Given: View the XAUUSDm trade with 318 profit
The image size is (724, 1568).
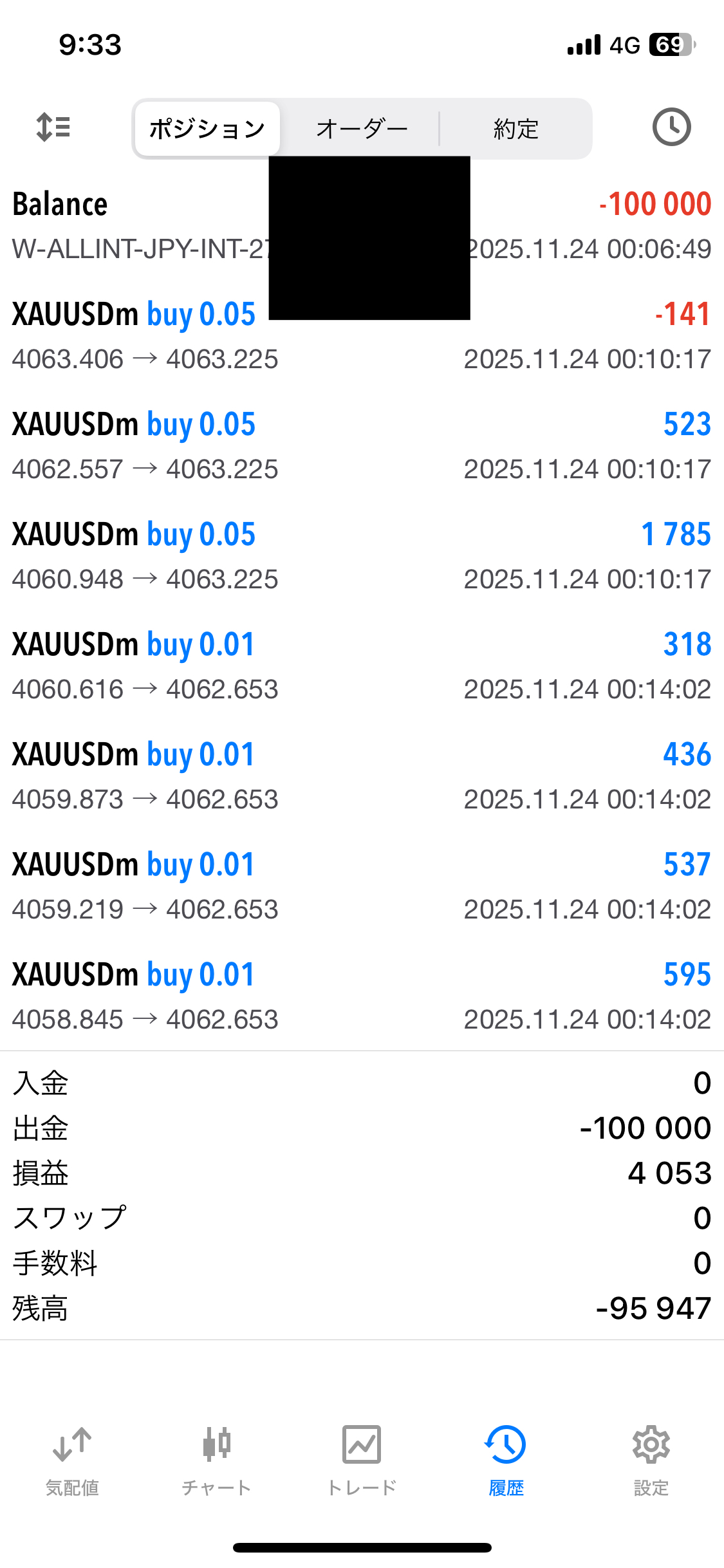Looking at the screenshot, I should [362, 666].
